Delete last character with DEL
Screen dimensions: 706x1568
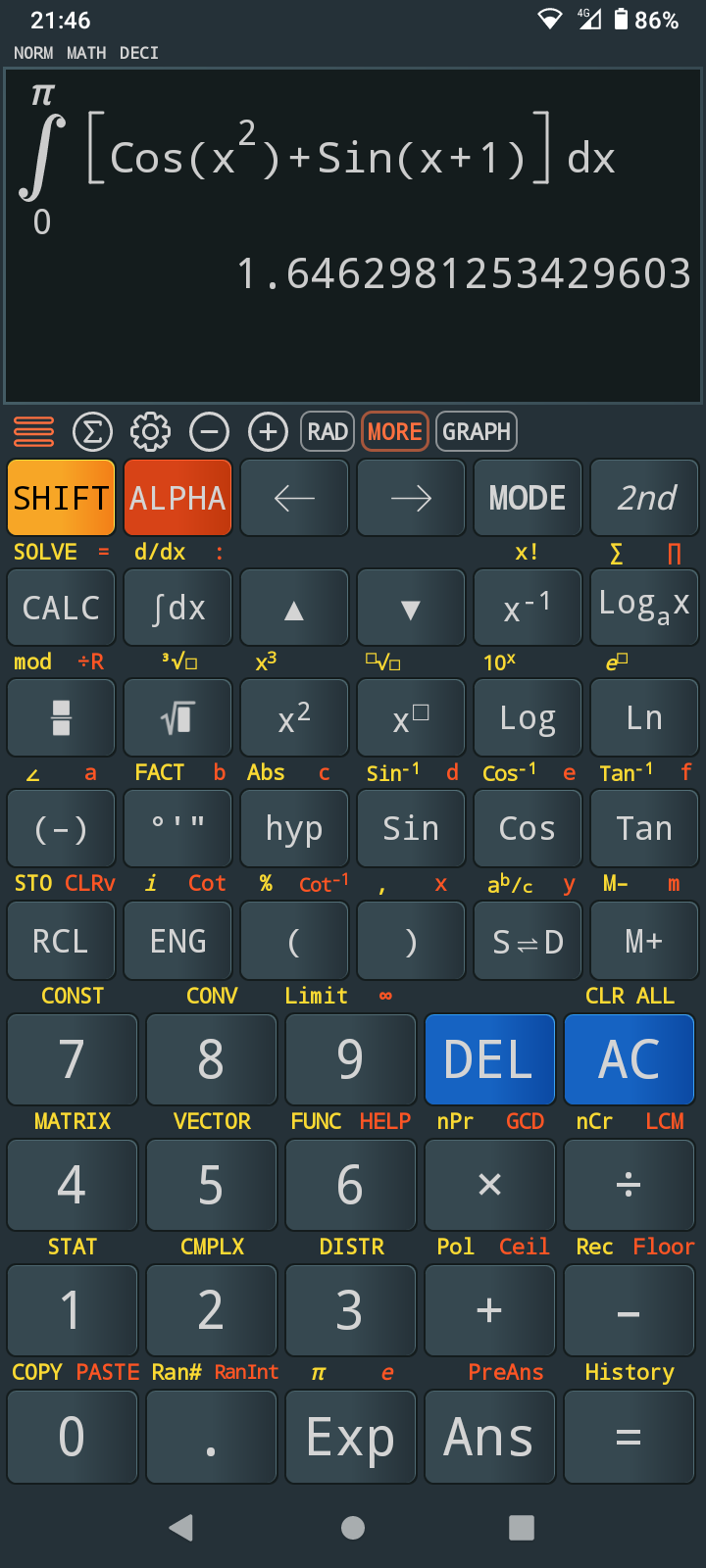point(489,1059)
